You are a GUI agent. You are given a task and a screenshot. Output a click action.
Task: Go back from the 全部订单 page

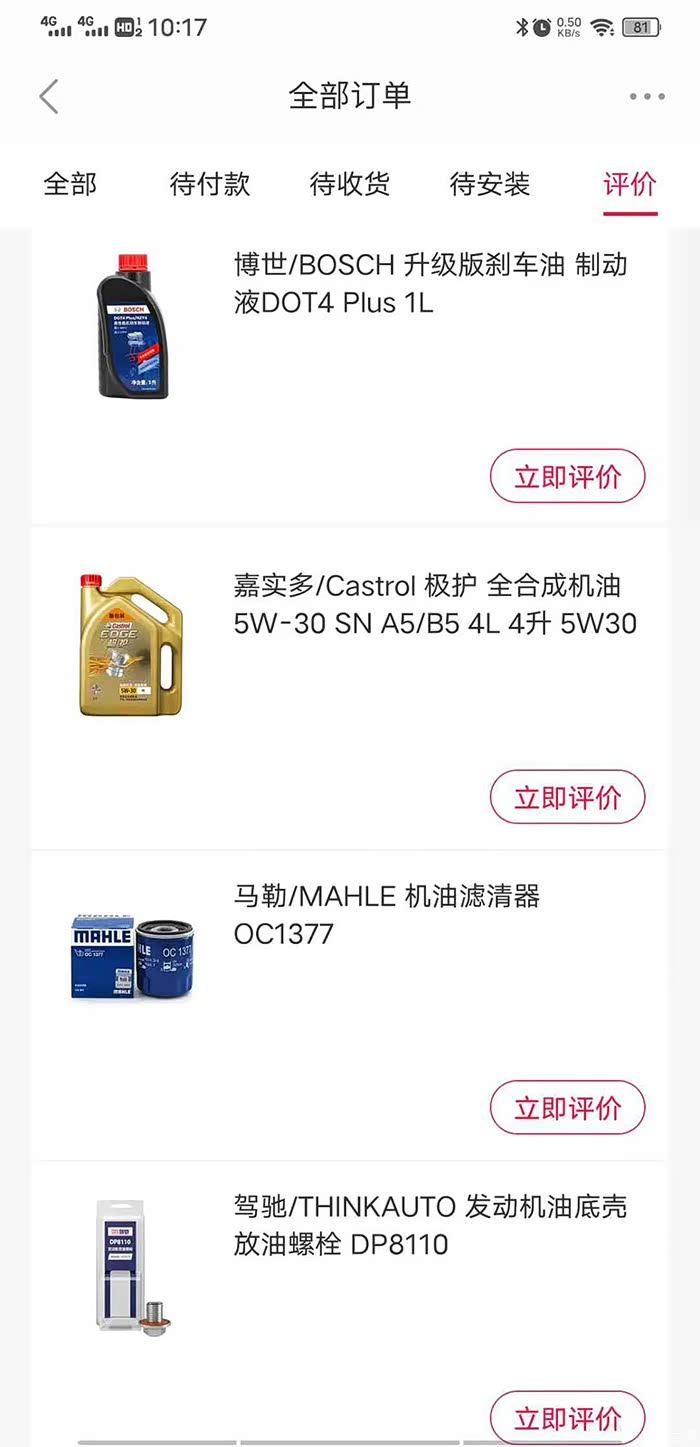49,97
